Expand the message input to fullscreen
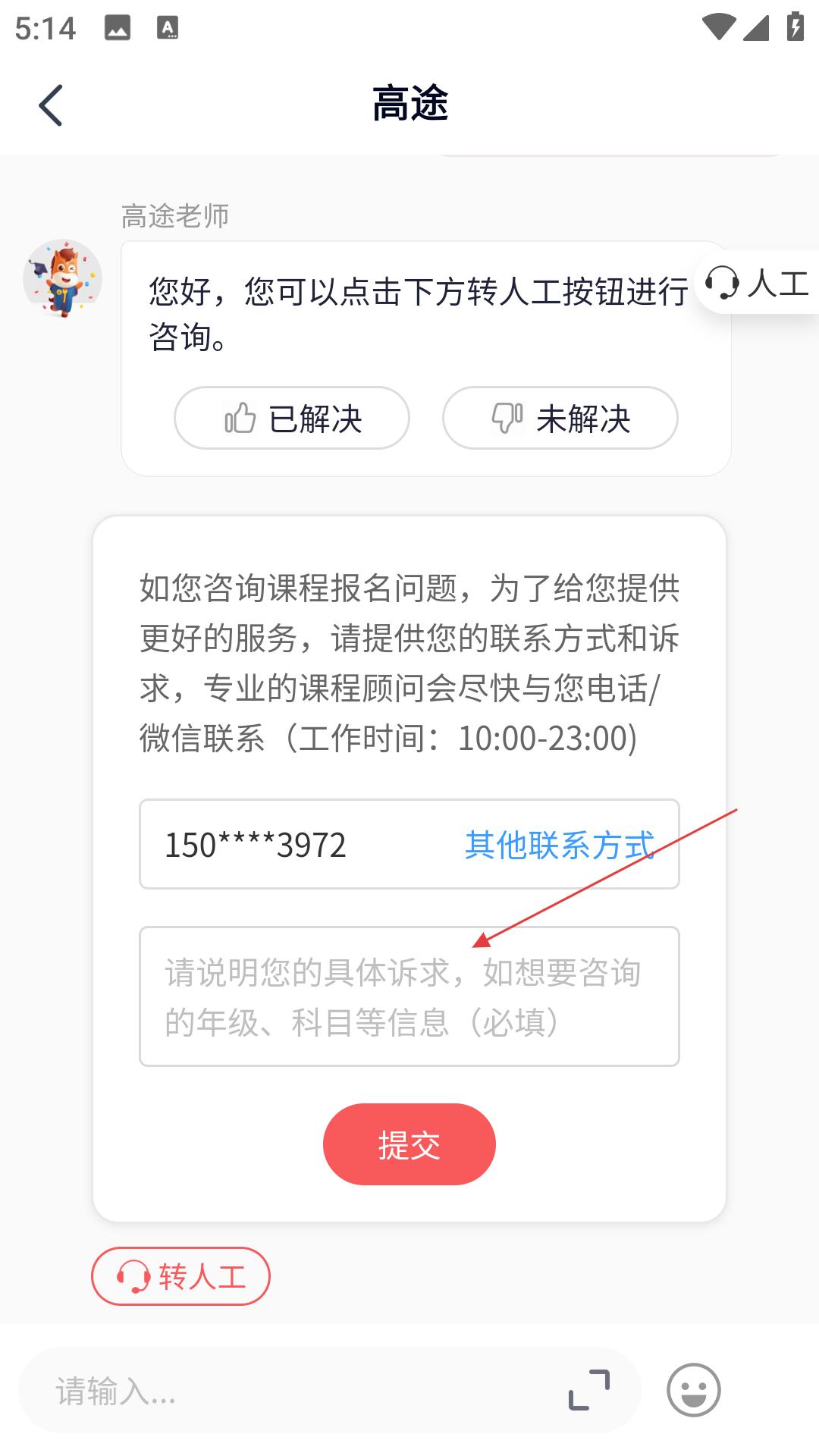Viewport: 819px width, 1456px height. (589, 1390)
